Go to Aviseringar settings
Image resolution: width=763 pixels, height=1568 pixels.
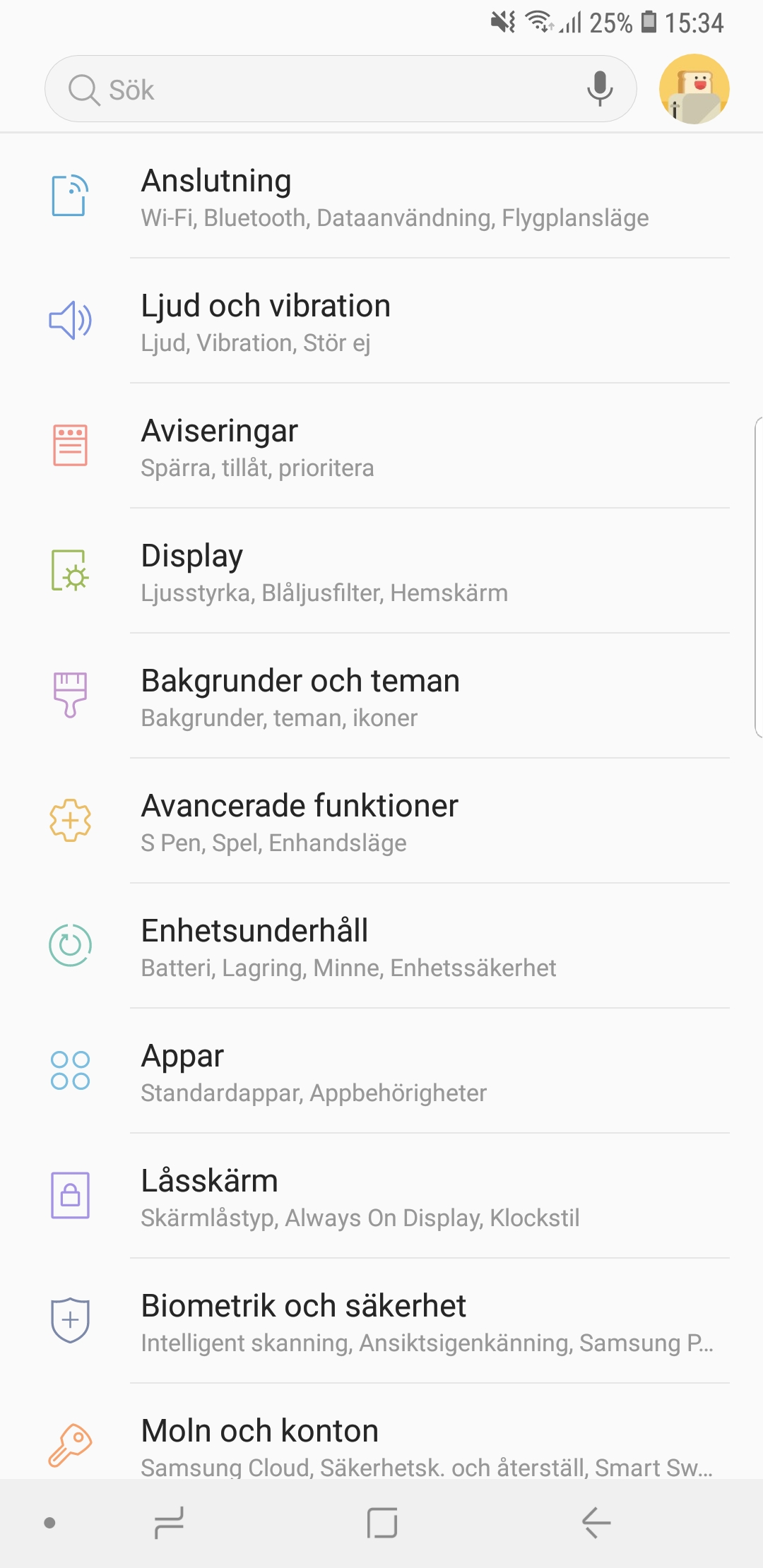coord(394,448)
